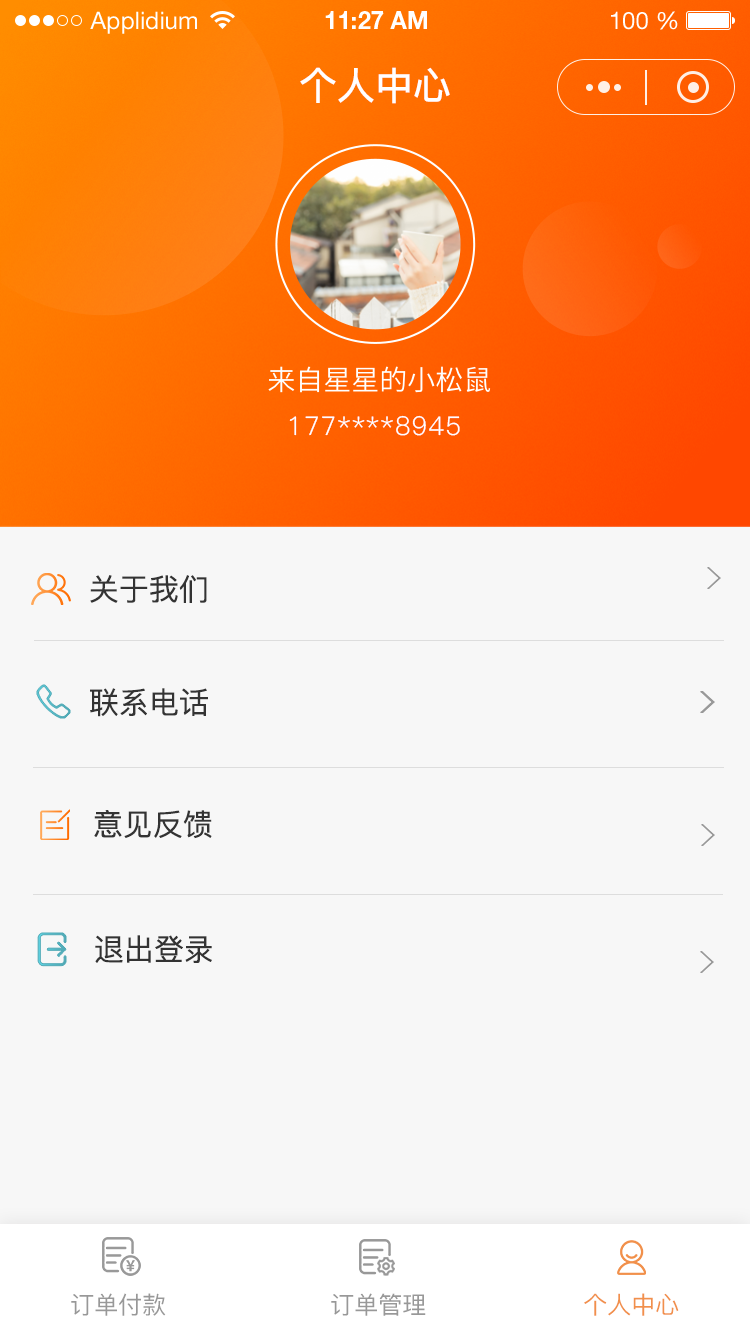Open the 关于我们 row
Viewport: 750px width, 1334px height.
375,588
